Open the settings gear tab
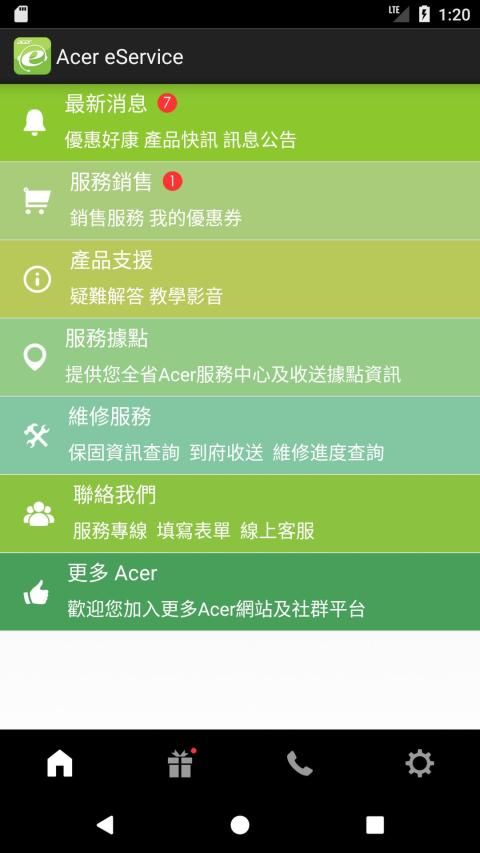The image size is (480, 853). click(x=420, y=763)
